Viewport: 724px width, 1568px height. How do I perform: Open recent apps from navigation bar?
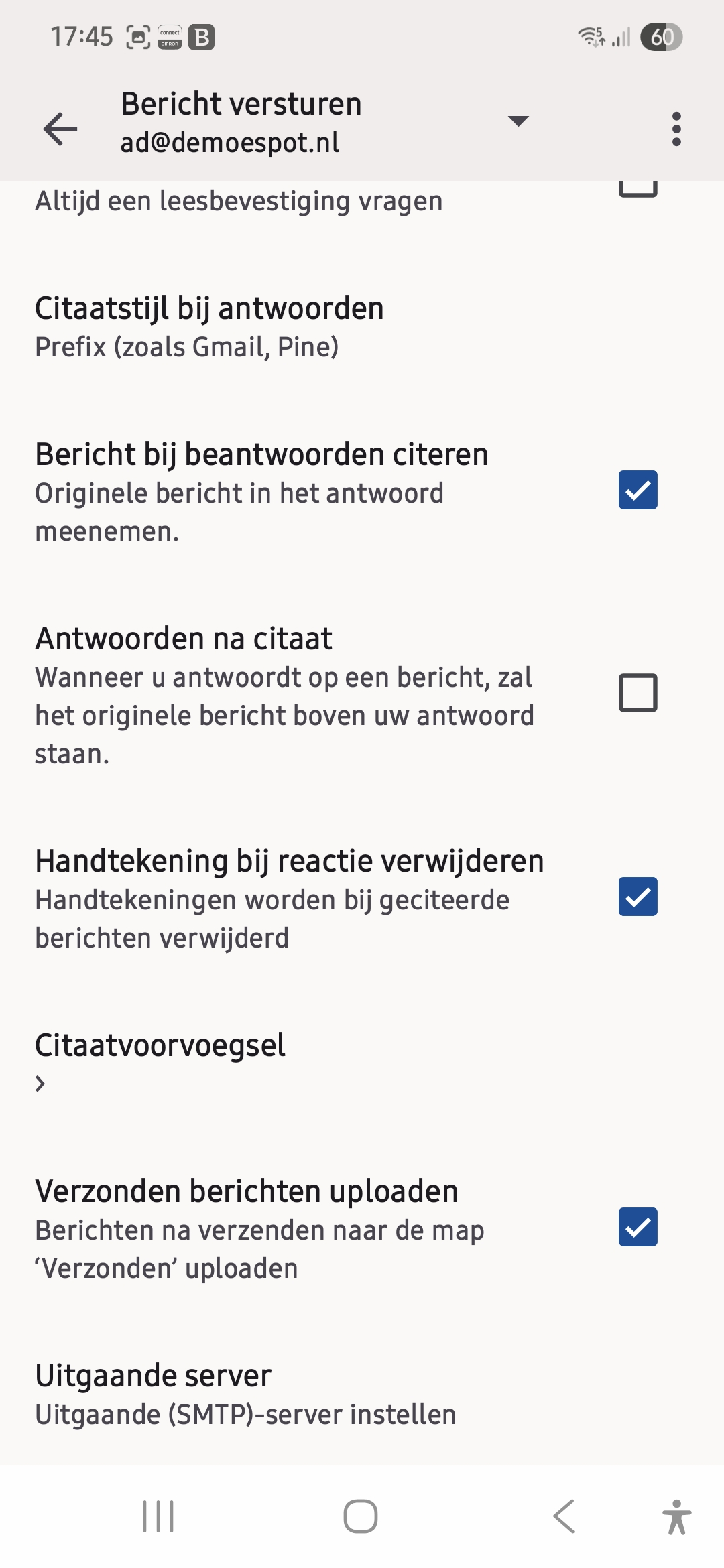158,1516
